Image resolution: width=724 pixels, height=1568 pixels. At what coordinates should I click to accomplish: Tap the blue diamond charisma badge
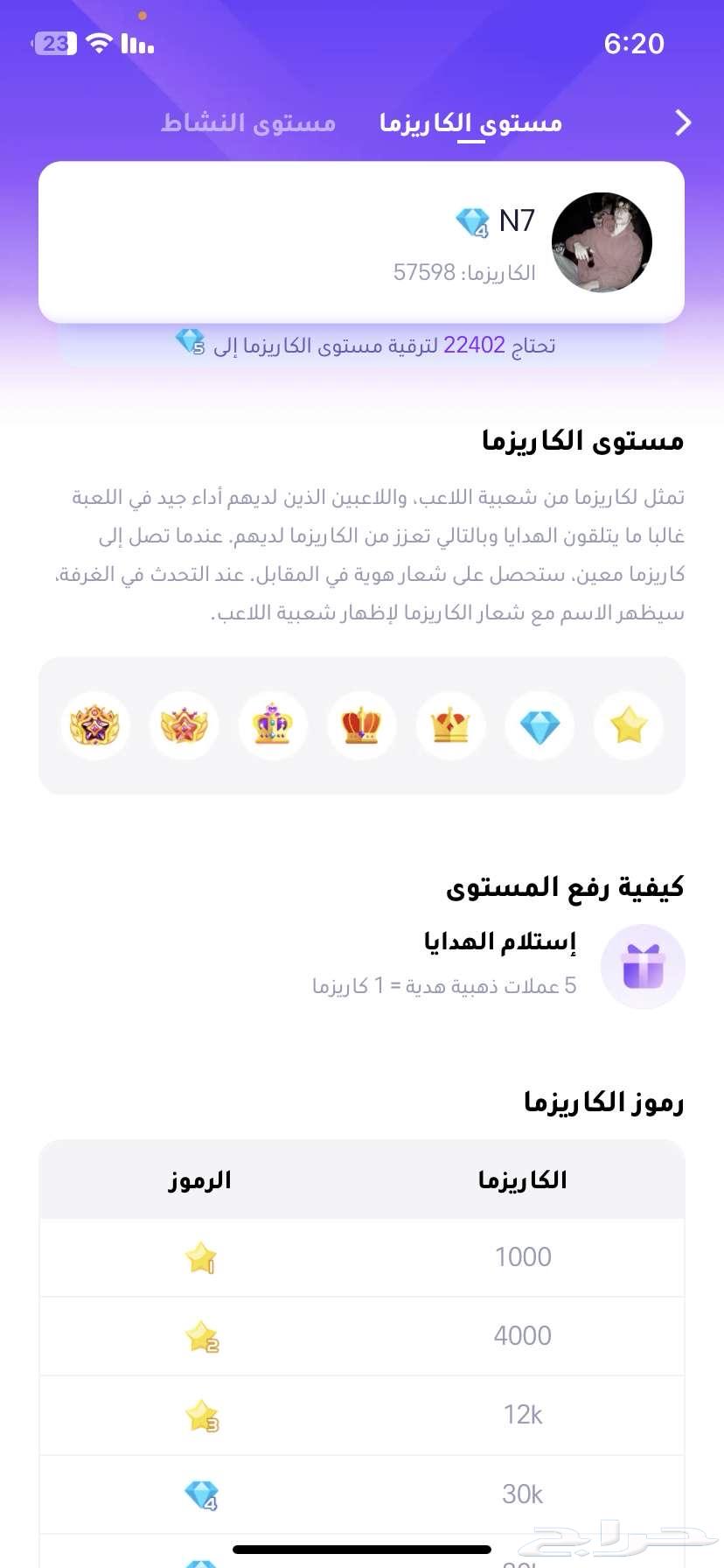(540, 725)
